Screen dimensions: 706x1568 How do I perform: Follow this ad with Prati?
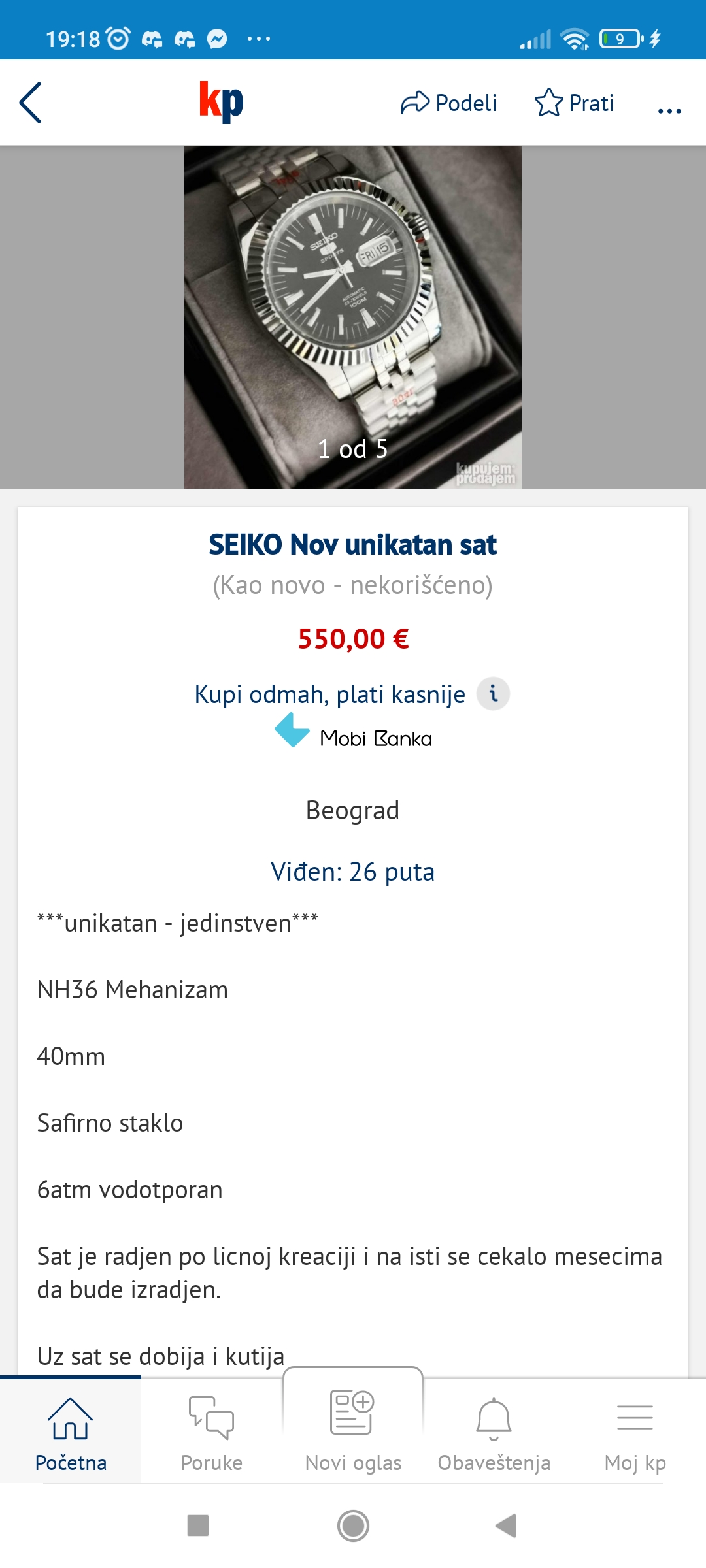[x=575, y=103]
